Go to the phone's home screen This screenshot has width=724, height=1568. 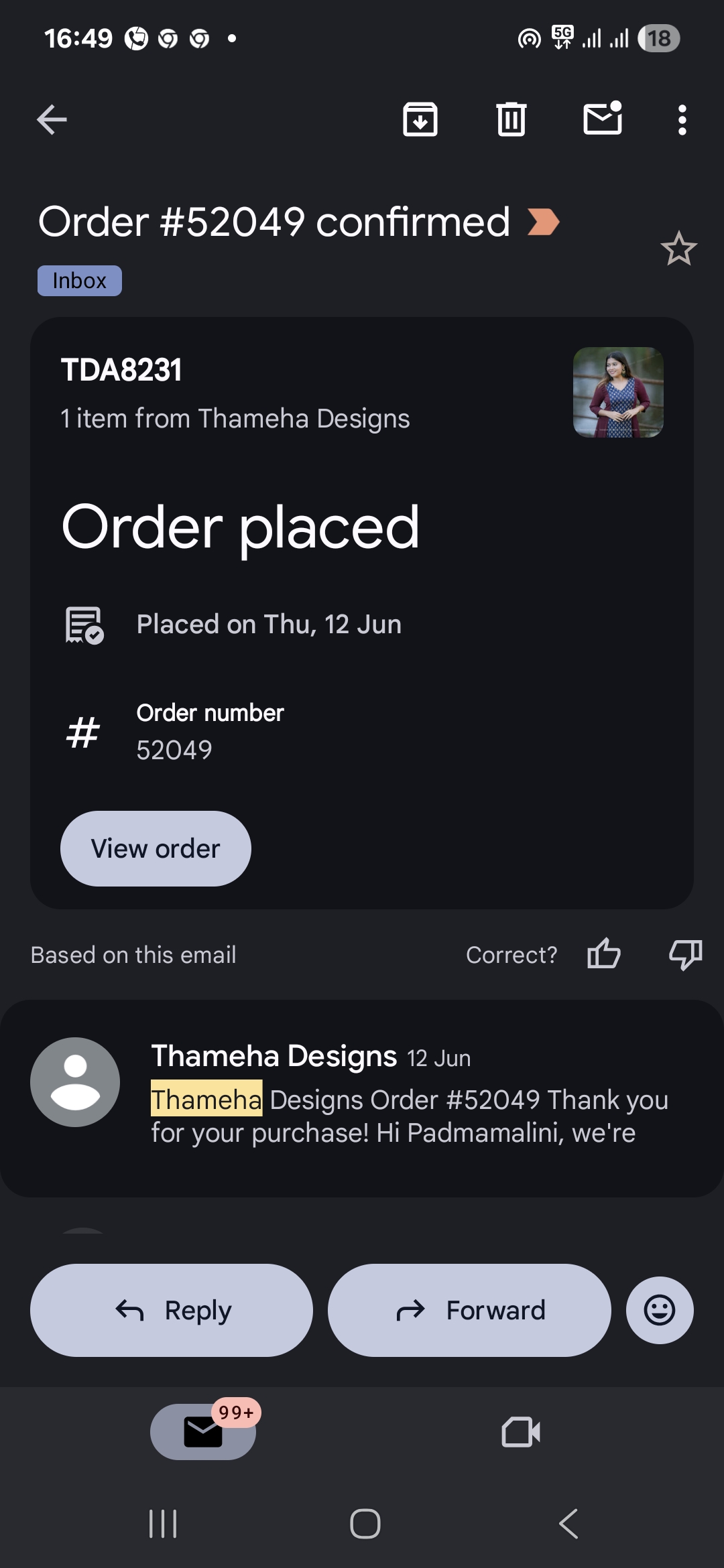coord(365,1524)
